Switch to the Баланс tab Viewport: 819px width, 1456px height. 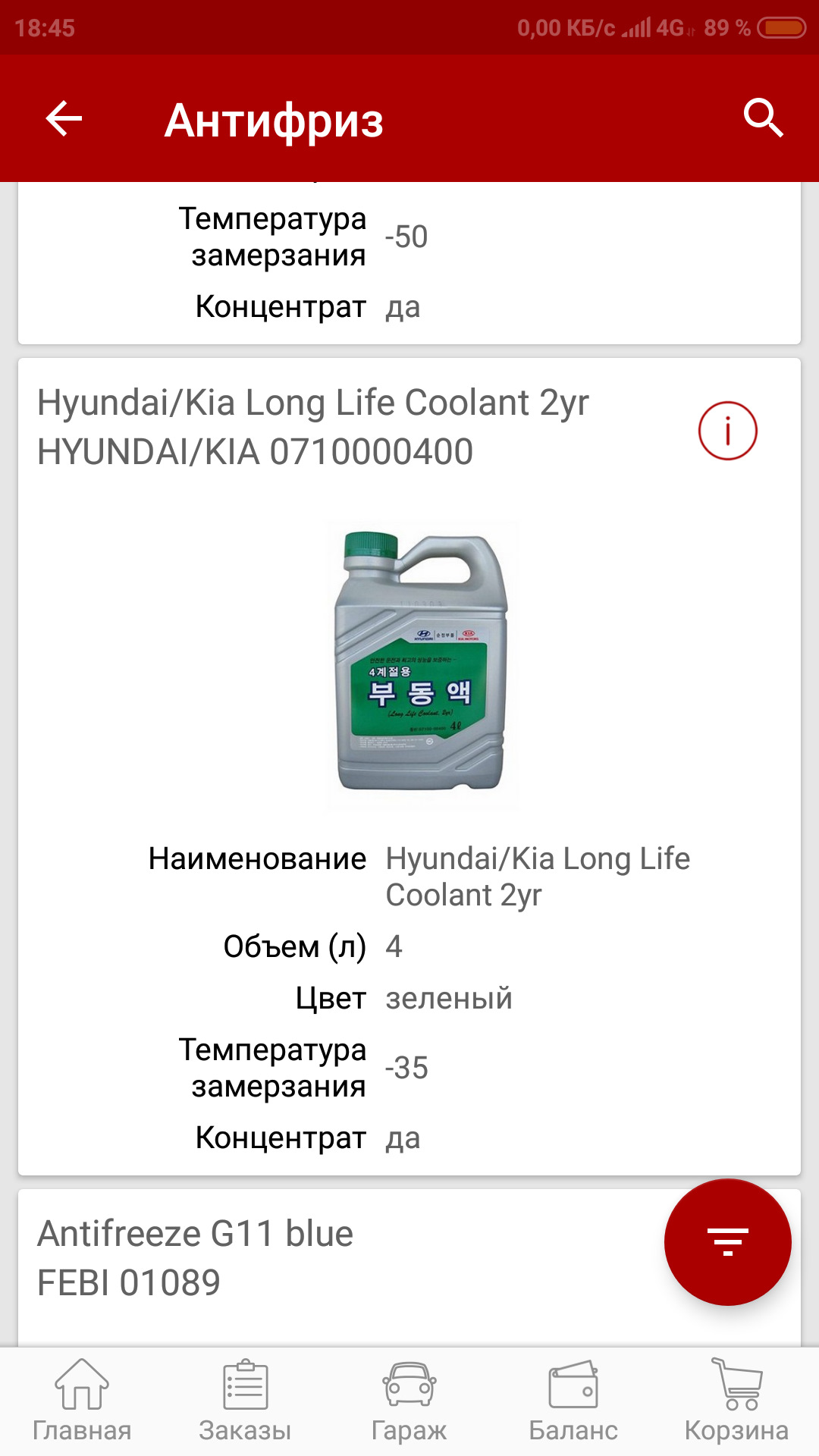573,1401
